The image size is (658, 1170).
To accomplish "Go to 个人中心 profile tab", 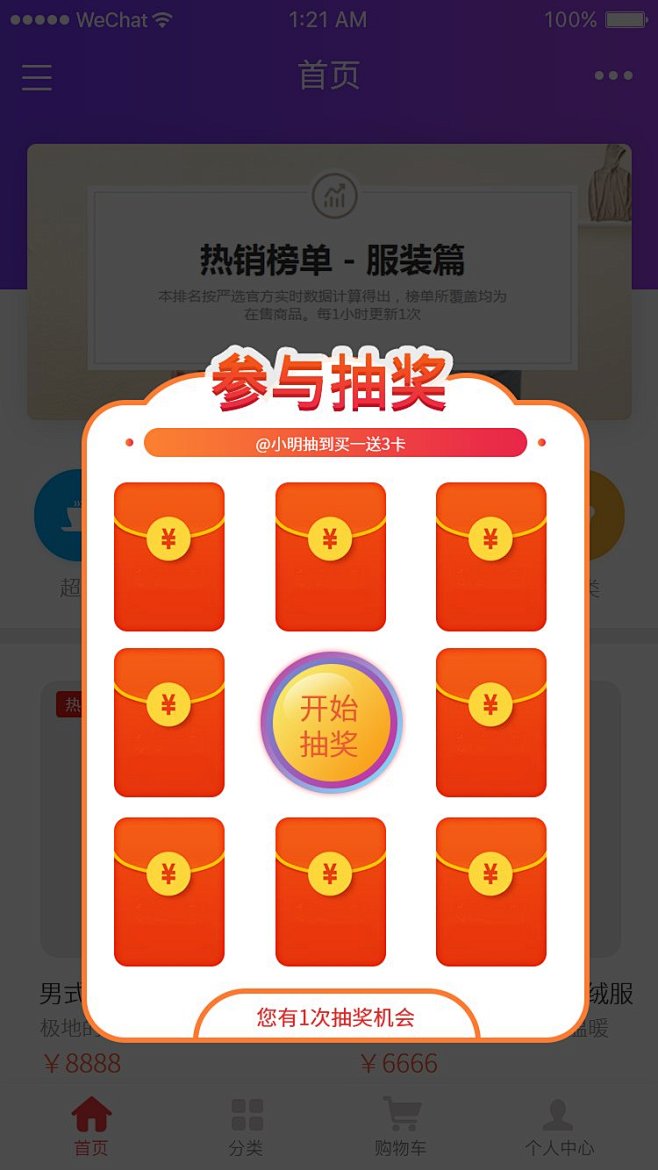I will tap(558, 1126).
